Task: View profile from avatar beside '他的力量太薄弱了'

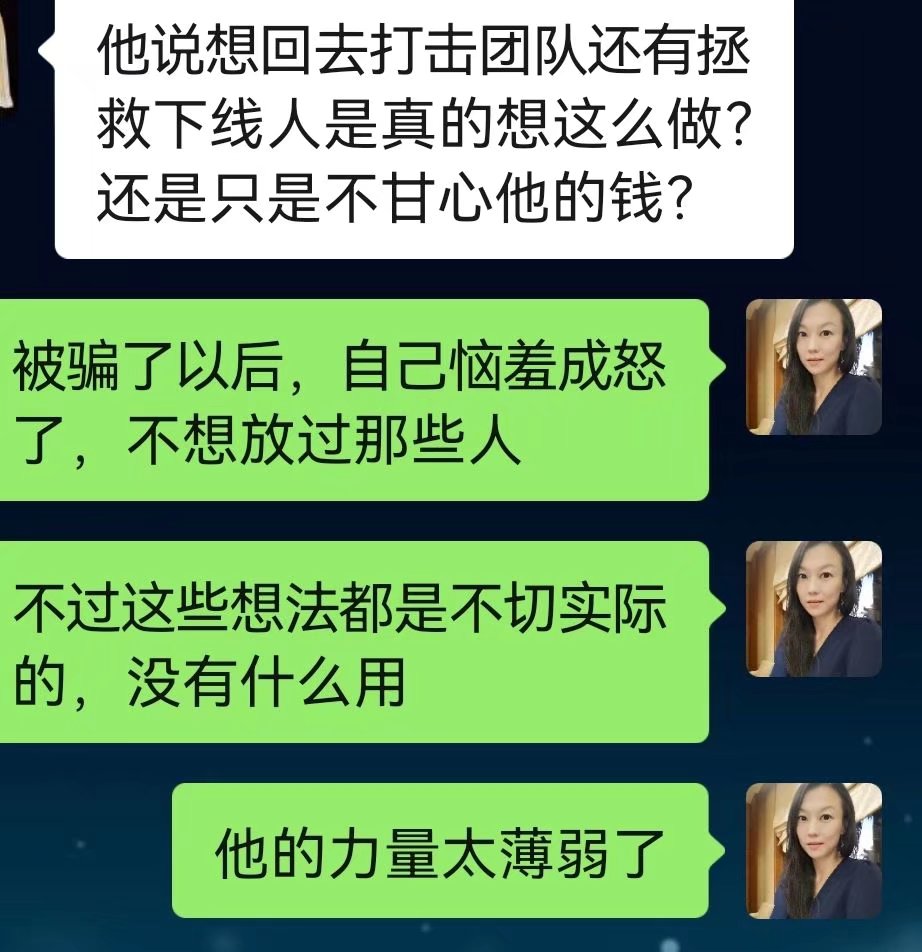Action: coord(814,850)
